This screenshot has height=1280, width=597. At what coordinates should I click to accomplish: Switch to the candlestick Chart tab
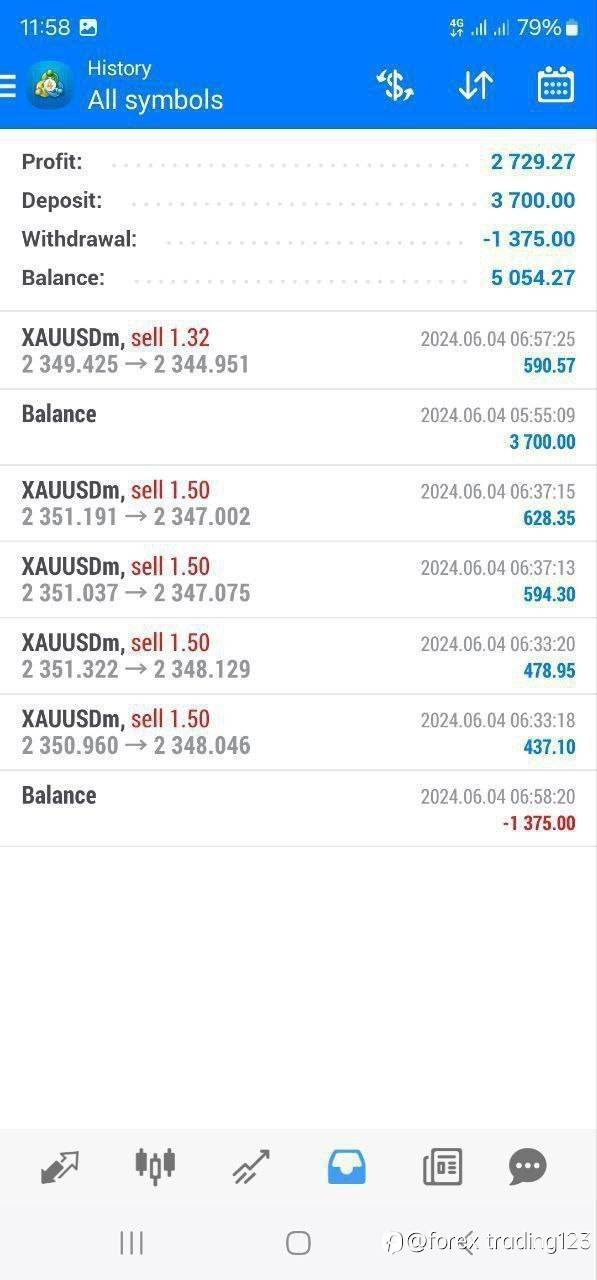coord(155,1165)
